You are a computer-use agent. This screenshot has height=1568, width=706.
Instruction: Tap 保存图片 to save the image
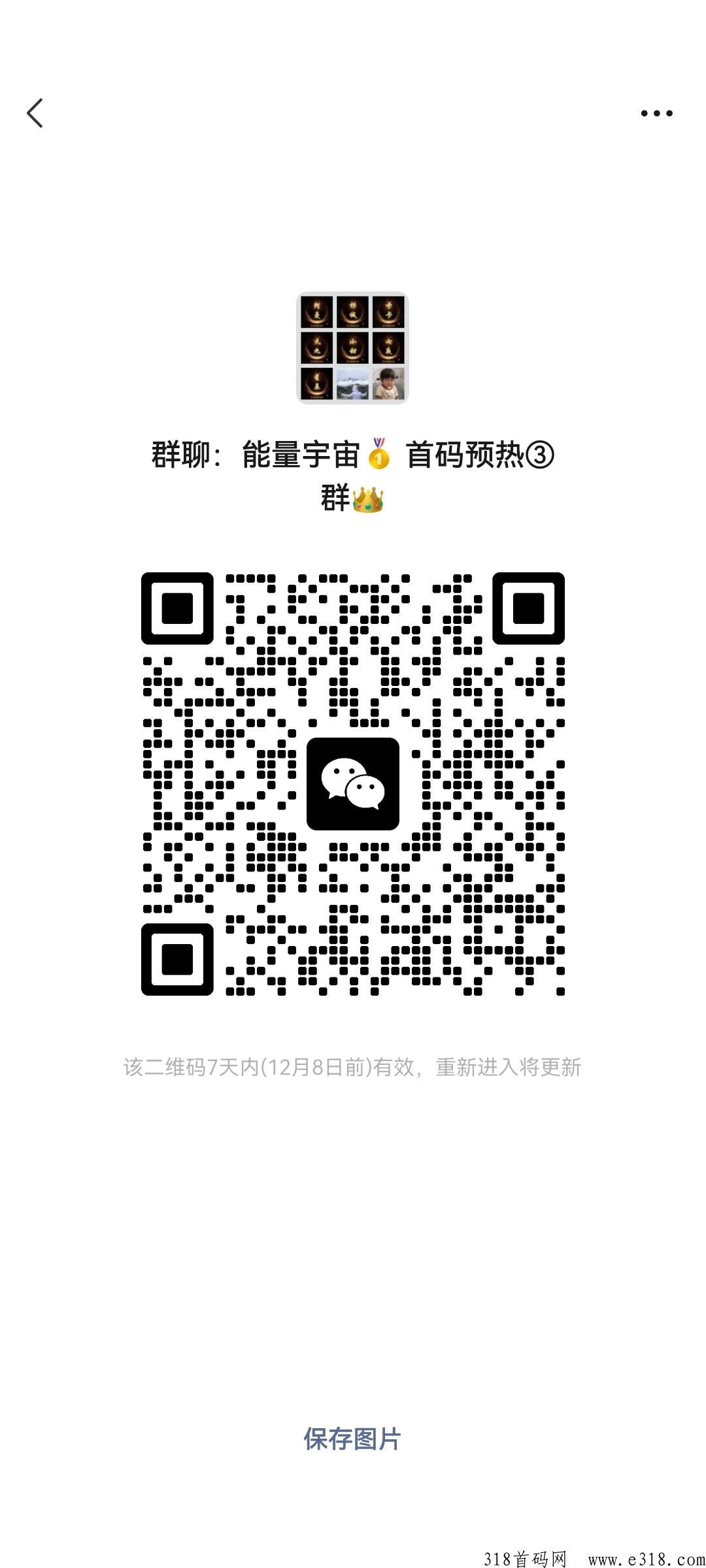pyautogui.click(x=352, y=1439)
